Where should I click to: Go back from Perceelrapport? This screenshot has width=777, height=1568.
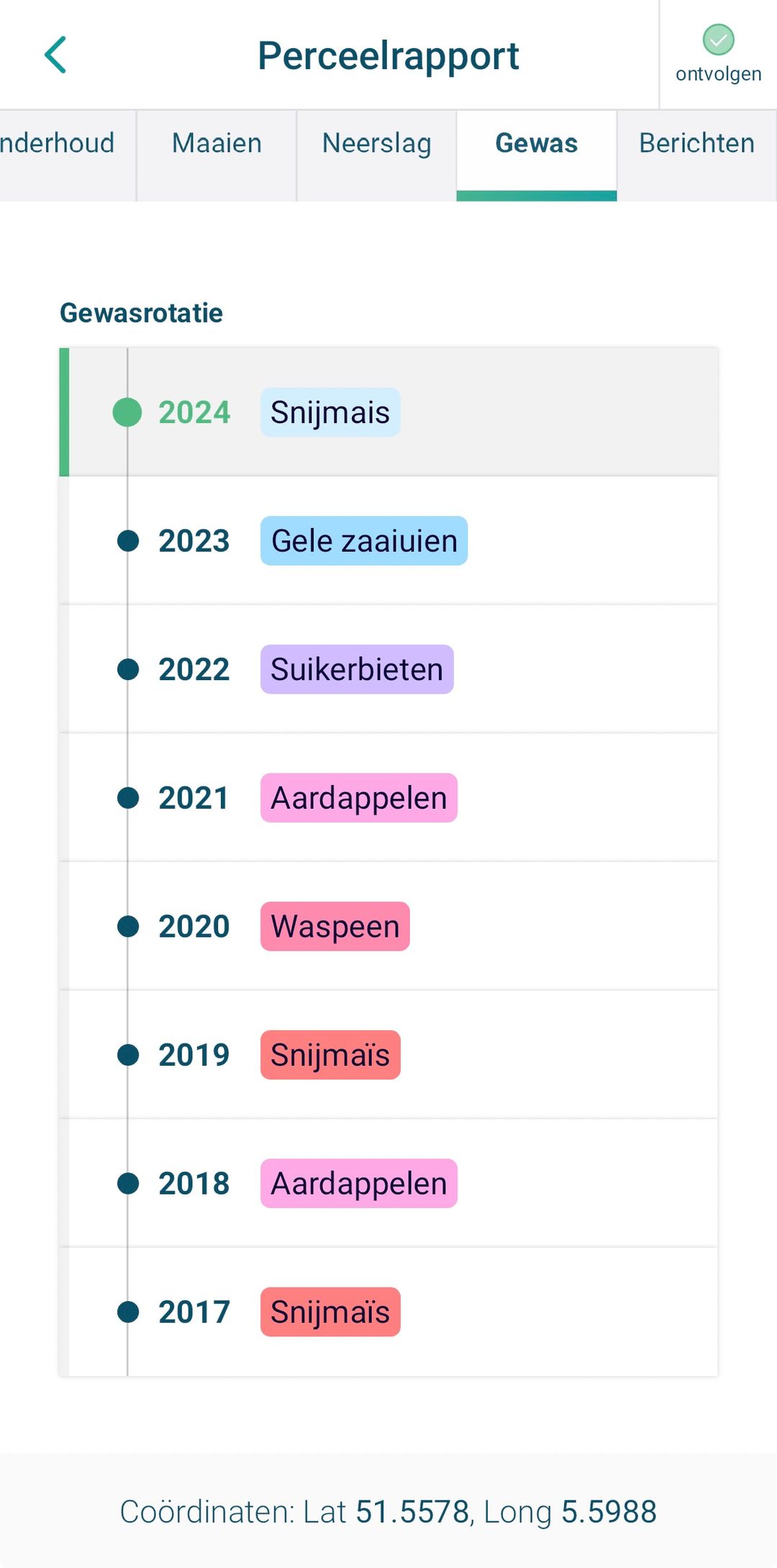(x=55, y=55)
